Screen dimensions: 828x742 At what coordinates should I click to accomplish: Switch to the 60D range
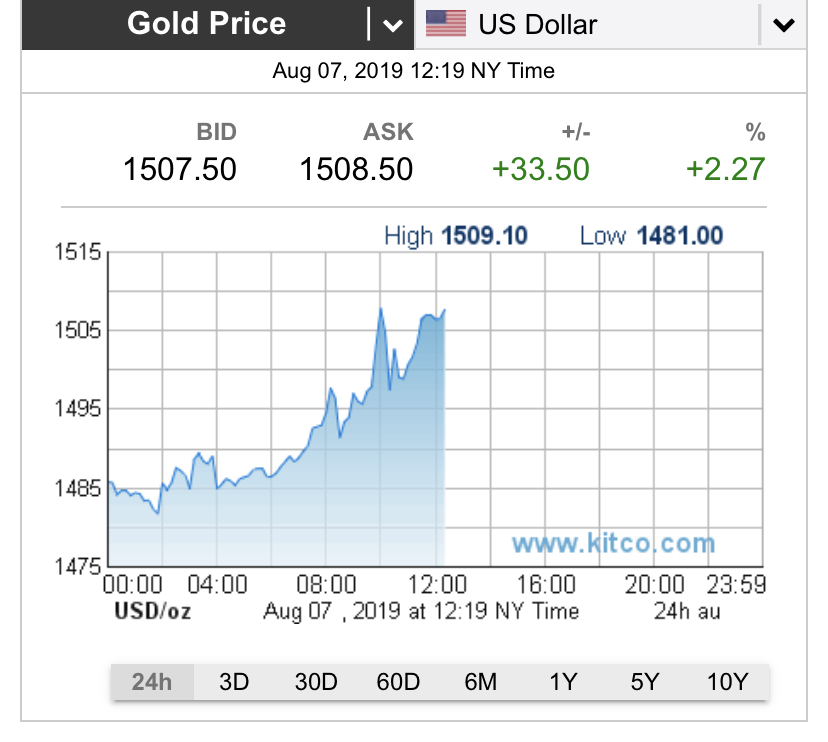[398, 682]
